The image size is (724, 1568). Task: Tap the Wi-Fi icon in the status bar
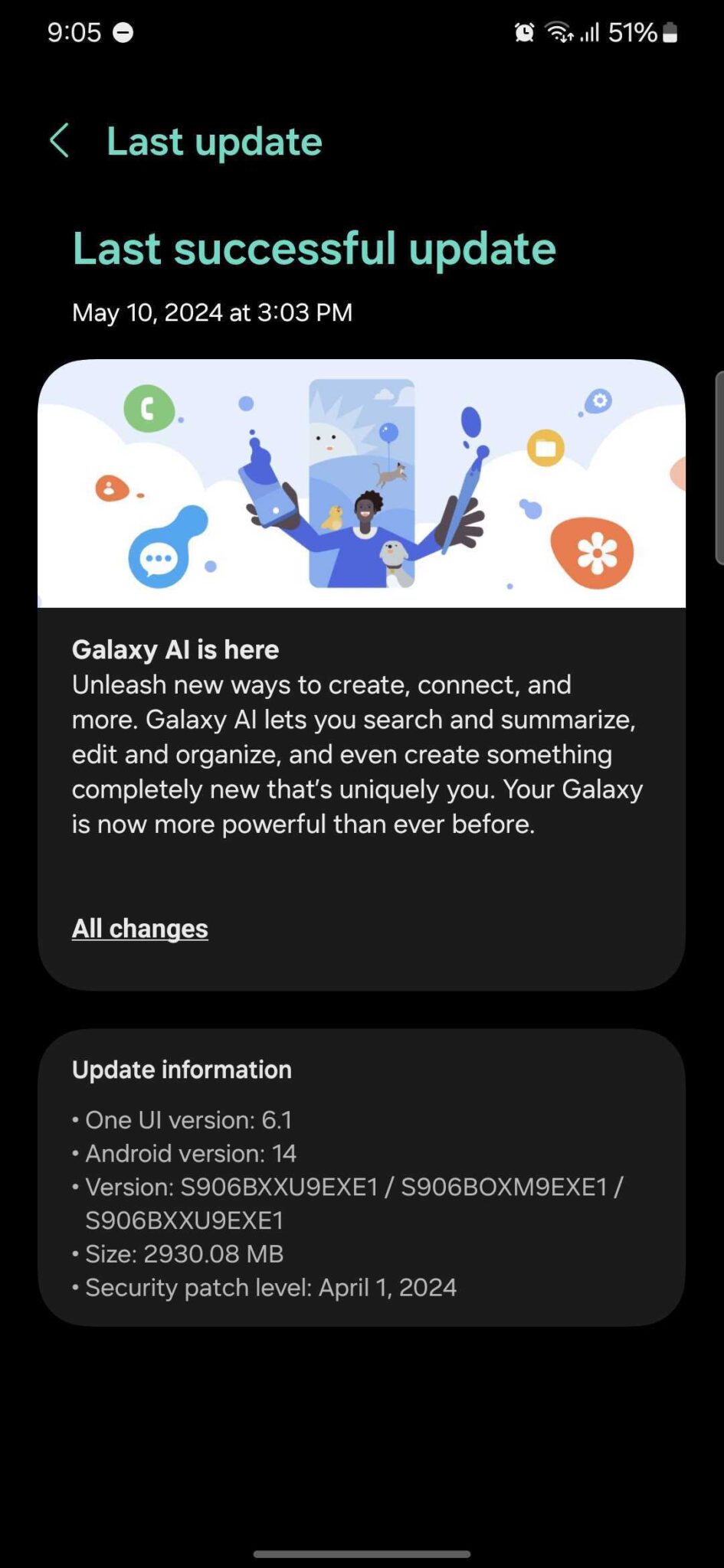tap(556, 33)
